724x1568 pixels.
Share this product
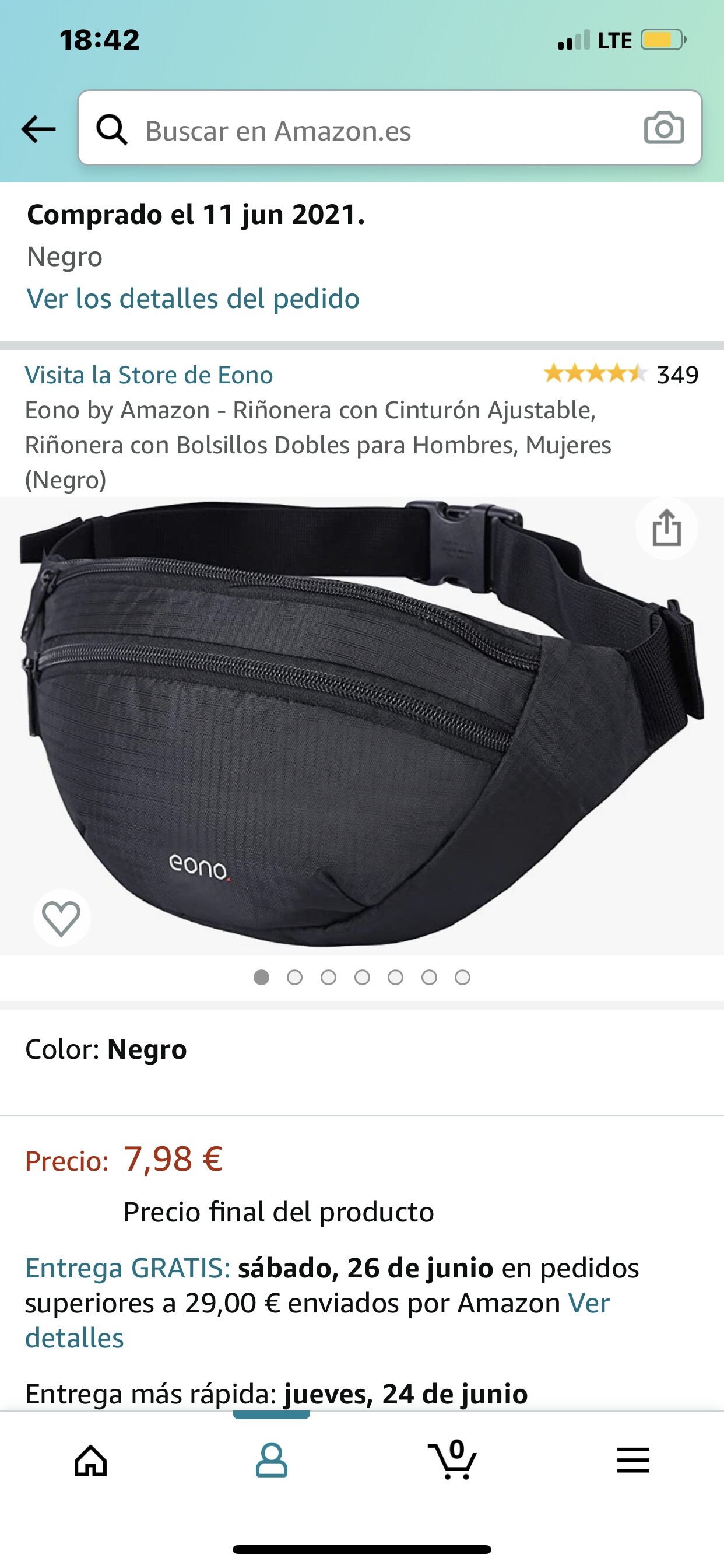coord(667,528)
